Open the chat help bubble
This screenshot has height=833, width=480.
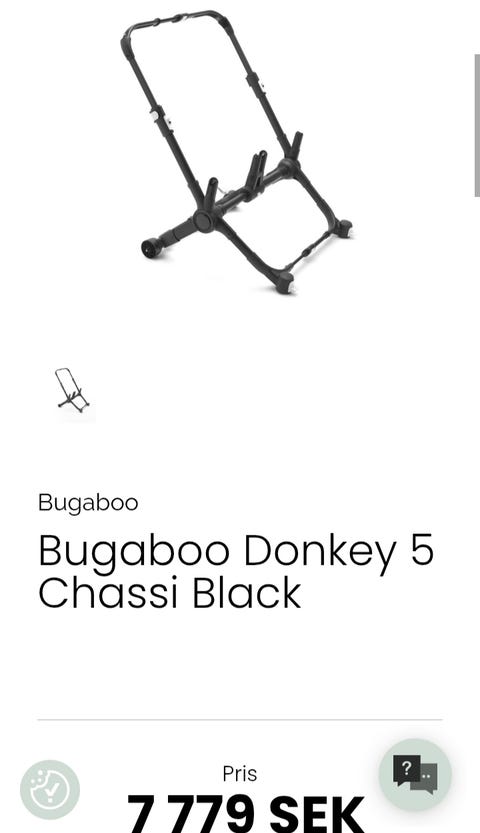pyautogui.click(x=415, y=775)
